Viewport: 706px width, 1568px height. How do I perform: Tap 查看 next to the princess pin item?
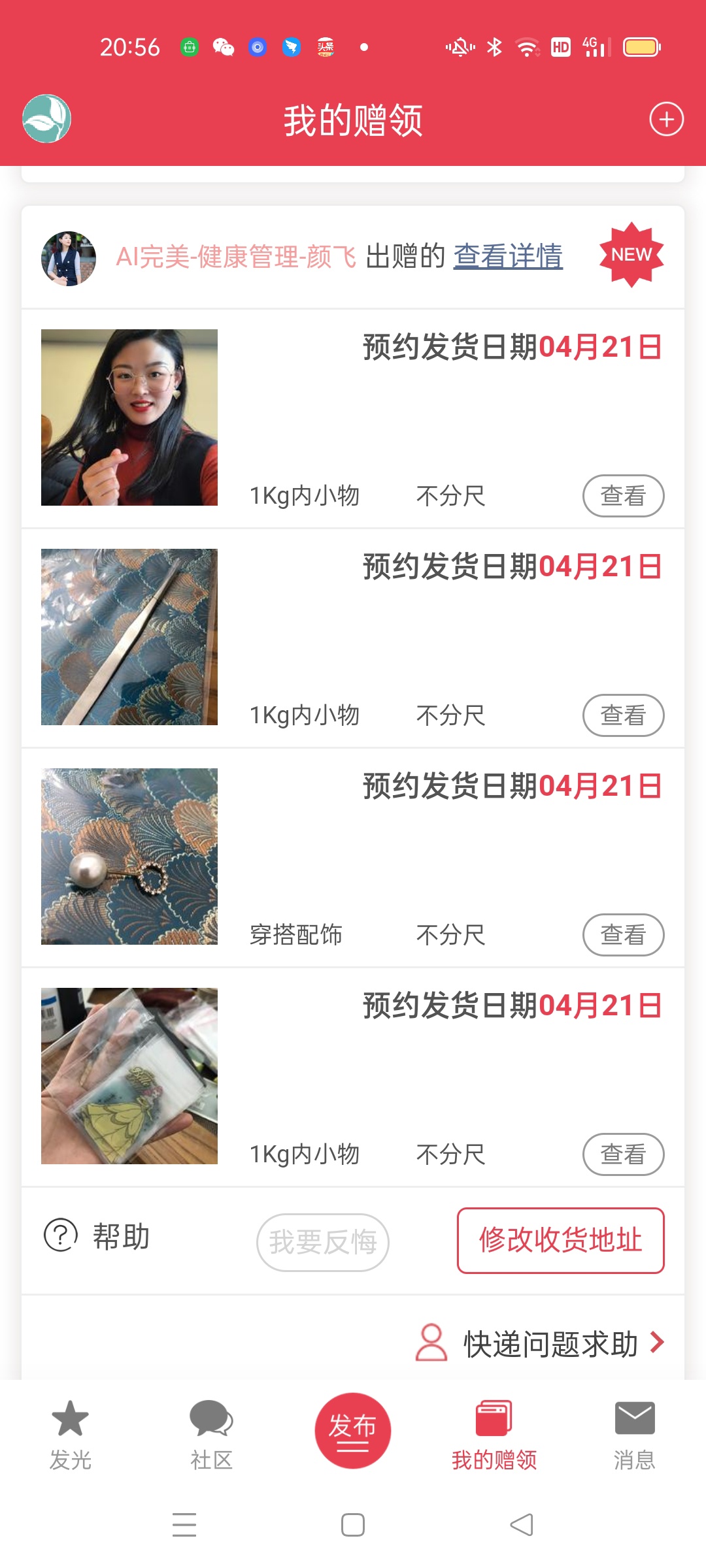tap(623, 1154)
